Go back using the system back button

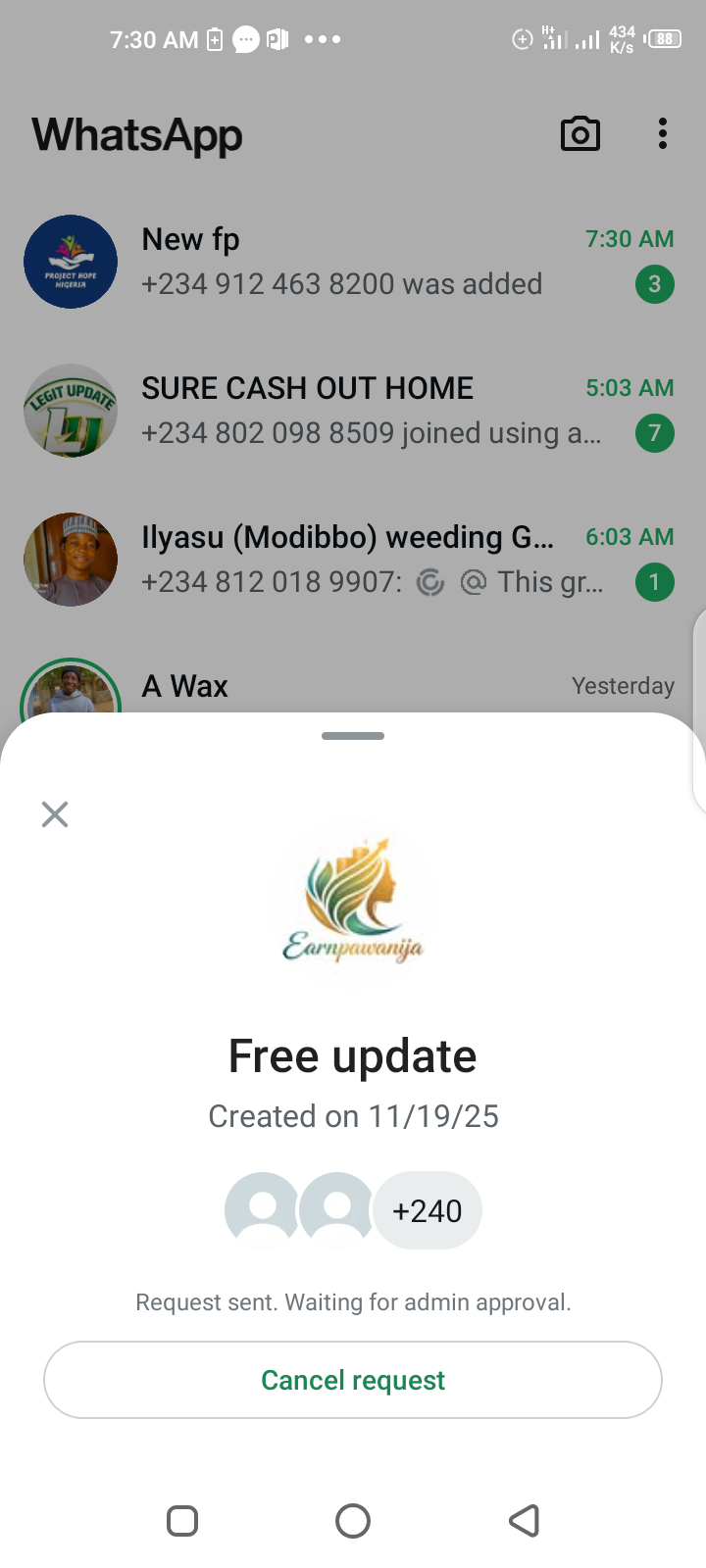click(525, 1521)
